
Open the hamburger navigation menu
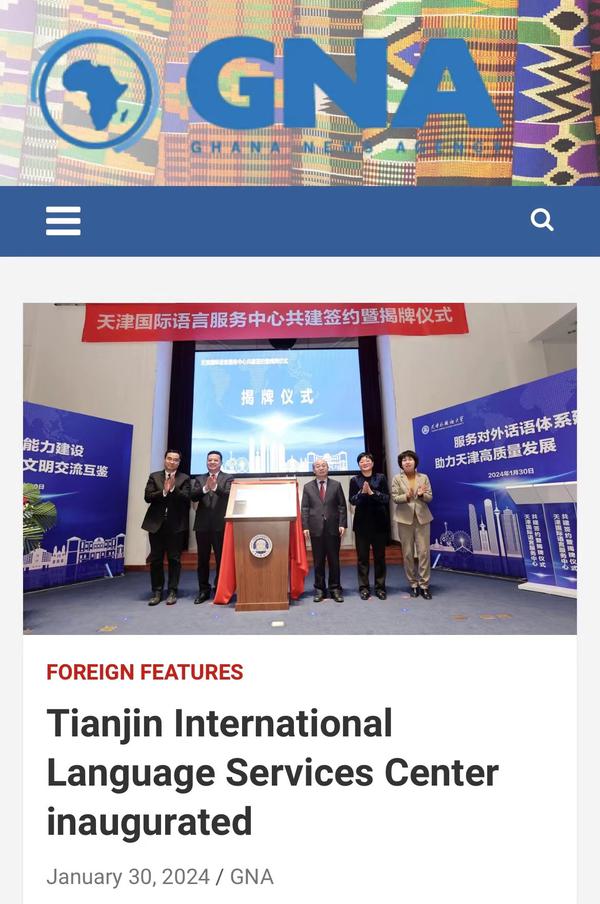63,220
